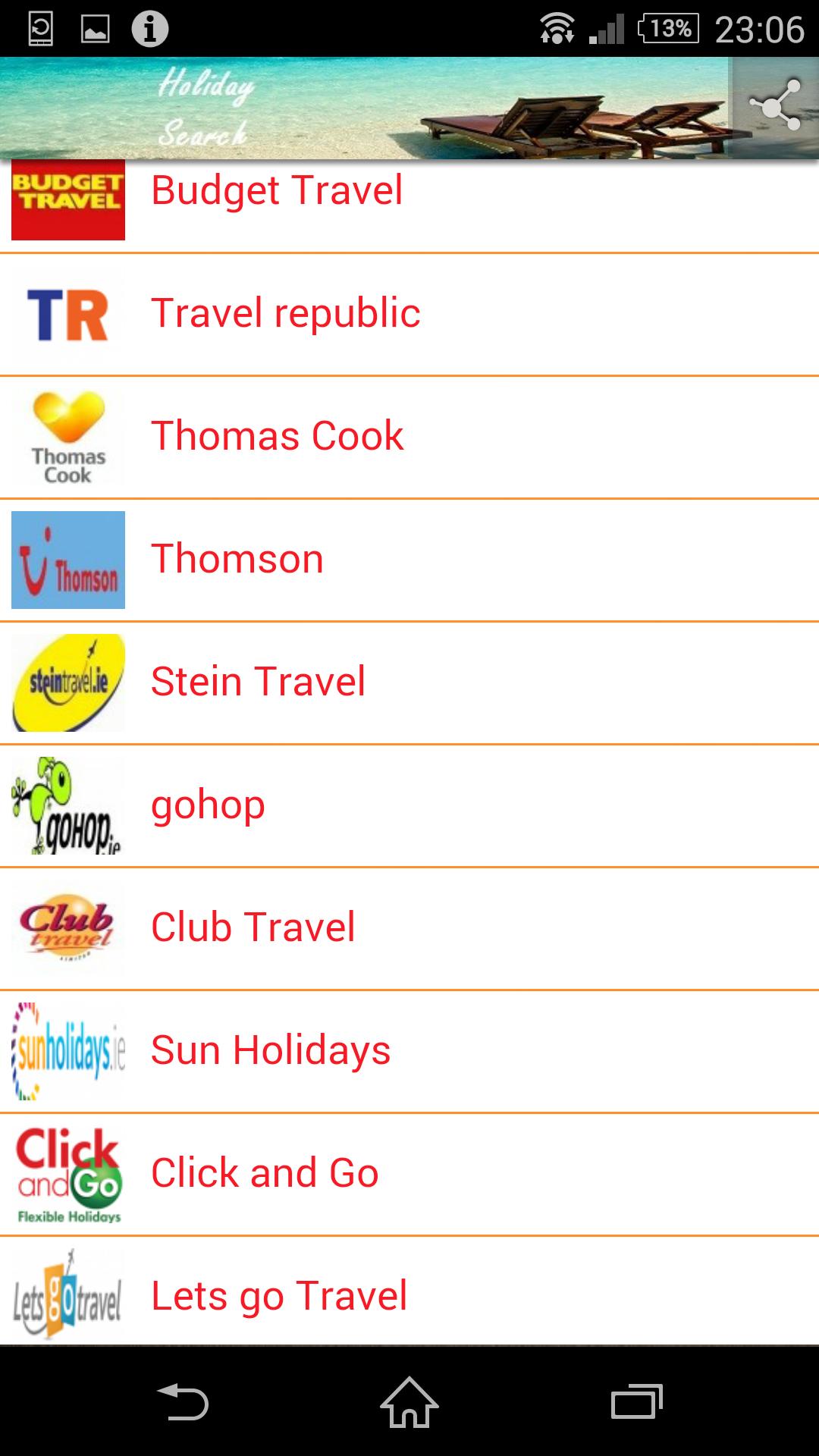Select the Lets Go Travel logo
Viewport: 819px width, 1456px height.
[x=67, y=1295]
